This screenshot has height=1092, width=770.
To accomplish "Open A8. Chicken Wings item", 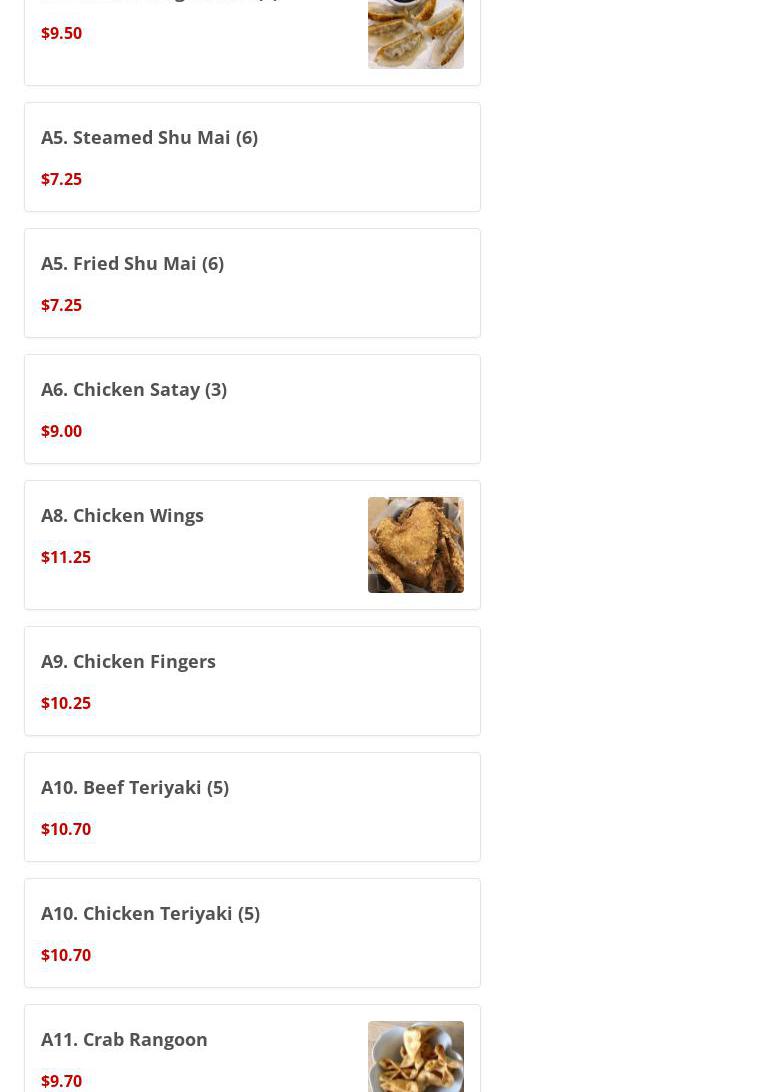I will pos(252,545).
